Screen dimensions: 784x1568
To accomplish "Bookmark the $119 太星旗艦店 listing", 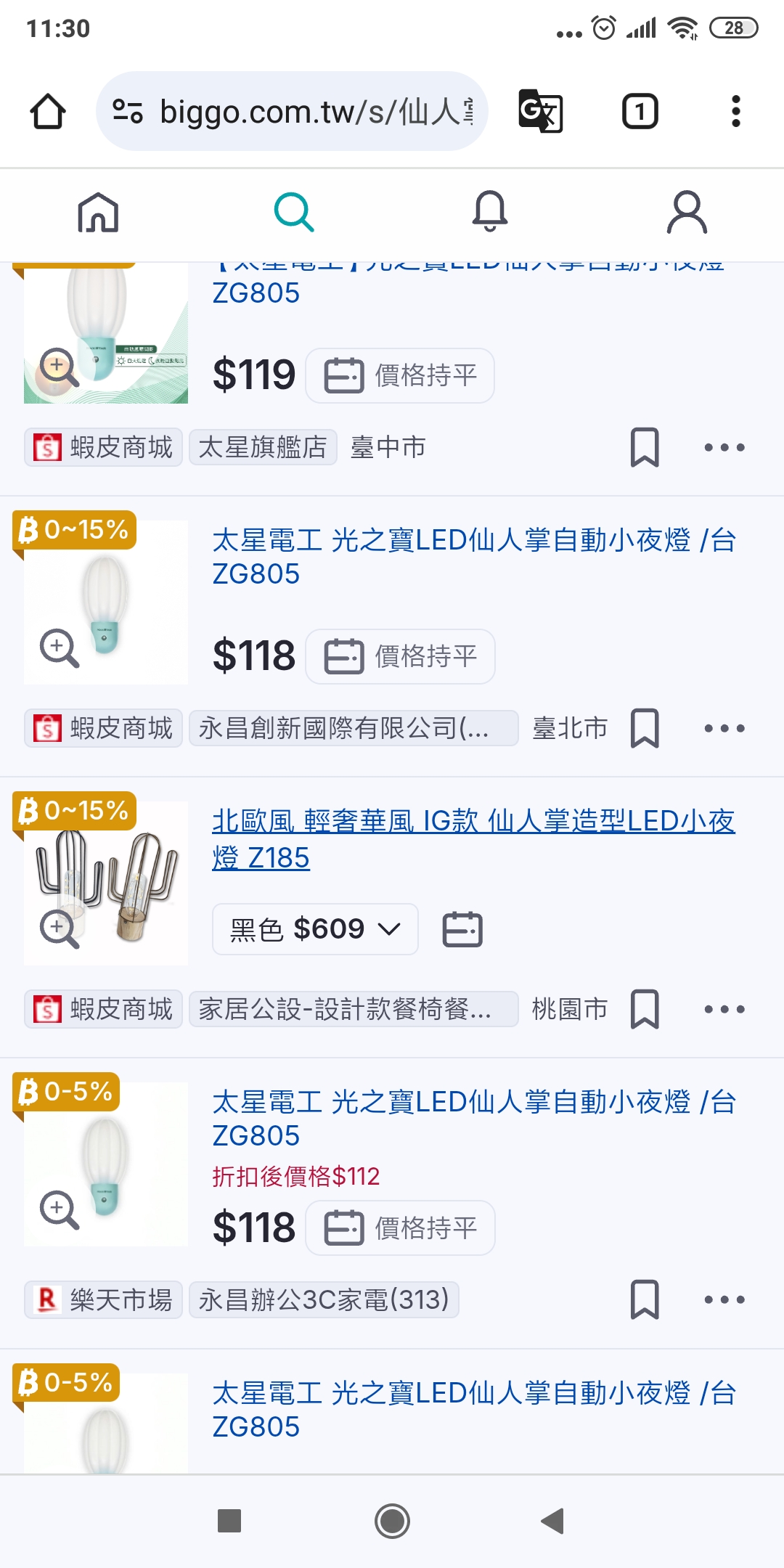I will 645,447.
